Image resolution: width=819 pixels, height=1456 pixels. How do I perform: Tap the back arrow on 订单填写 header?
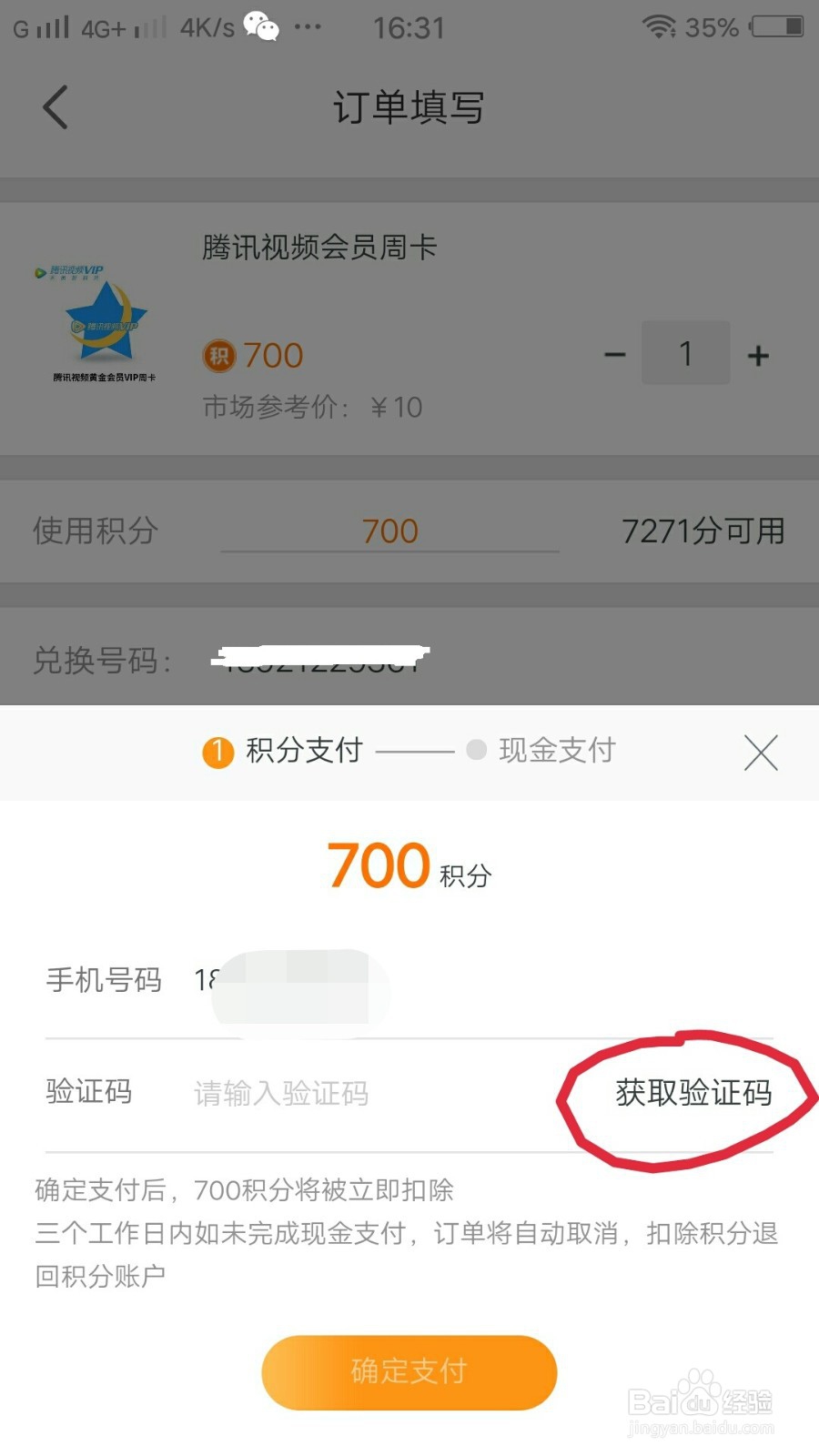55,106
